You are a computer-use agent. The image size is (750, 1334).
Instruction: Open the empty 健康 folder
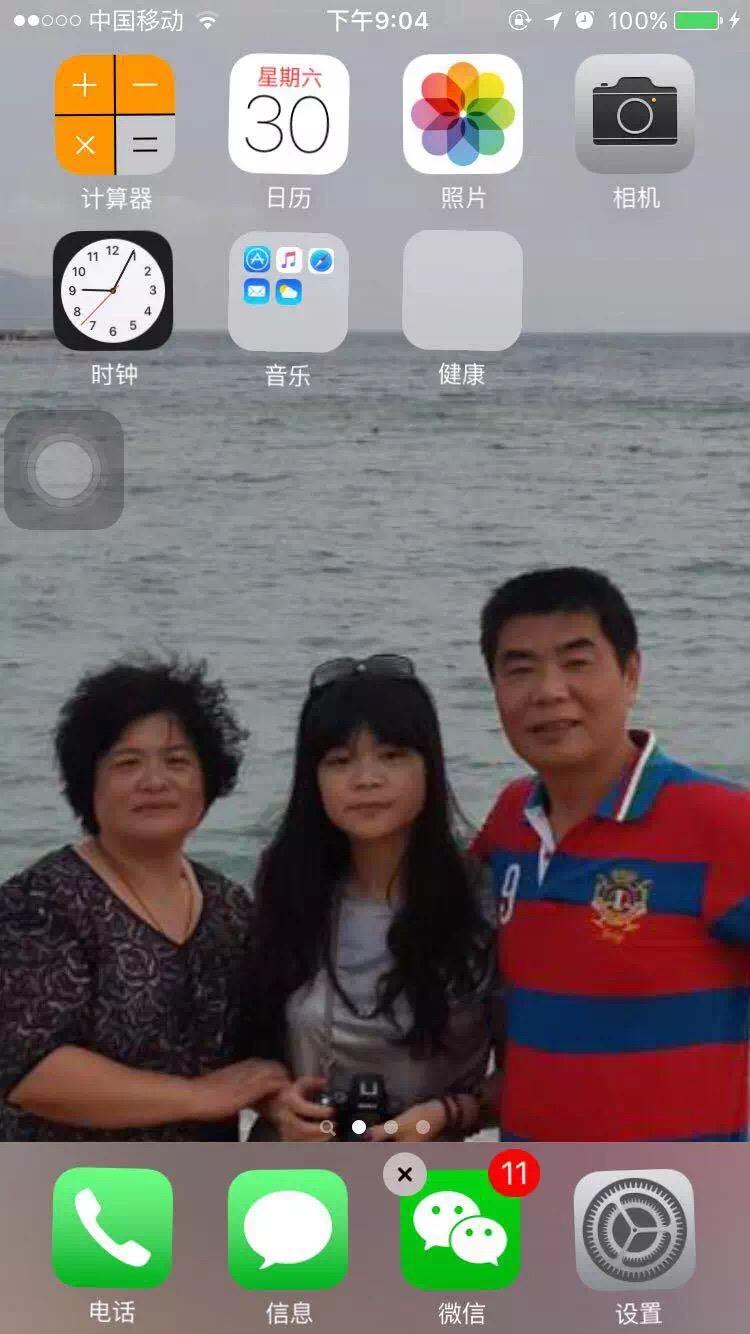click(462, 290)
